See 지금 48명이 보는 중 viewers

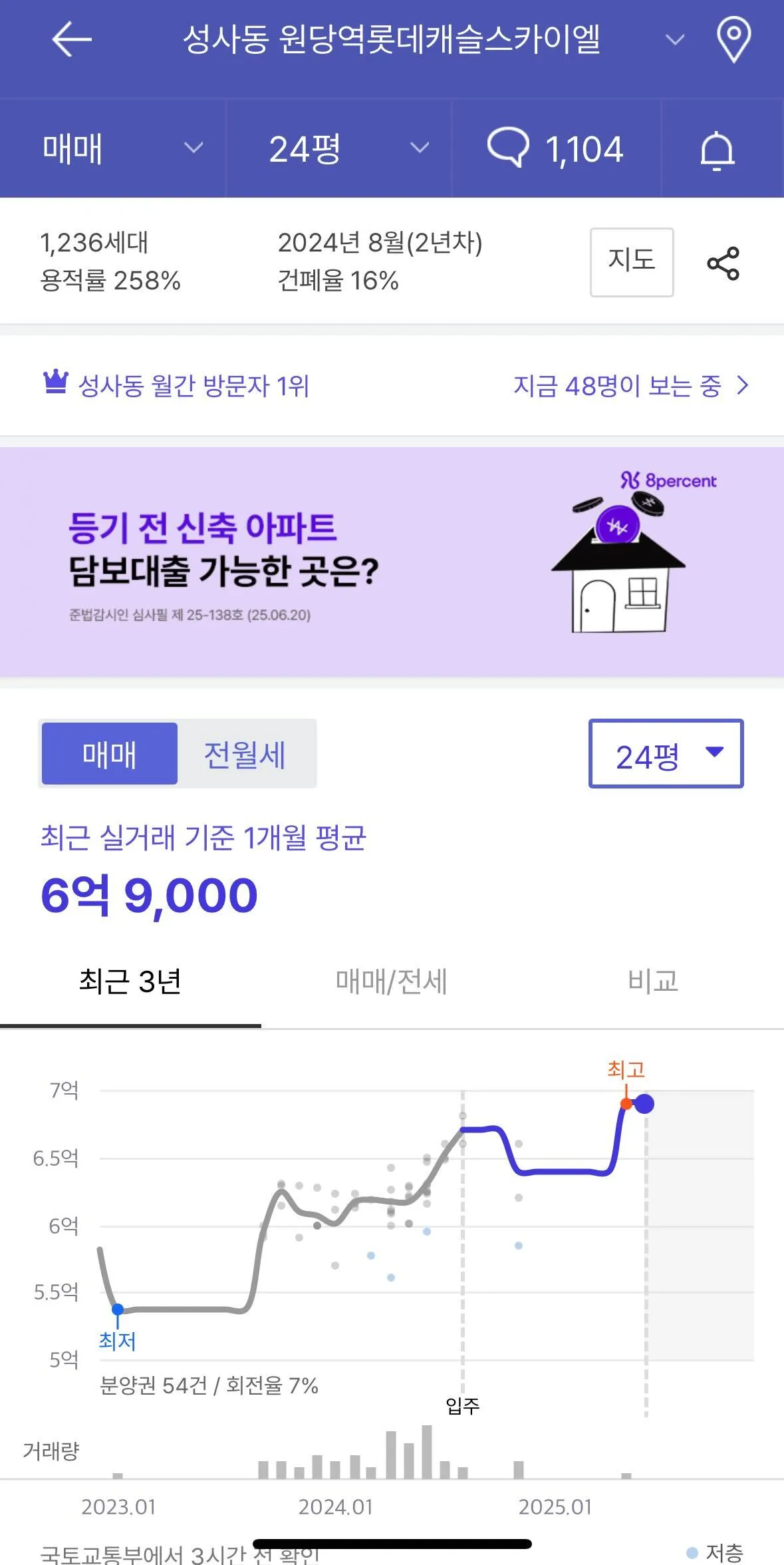[x=630, y=386]
